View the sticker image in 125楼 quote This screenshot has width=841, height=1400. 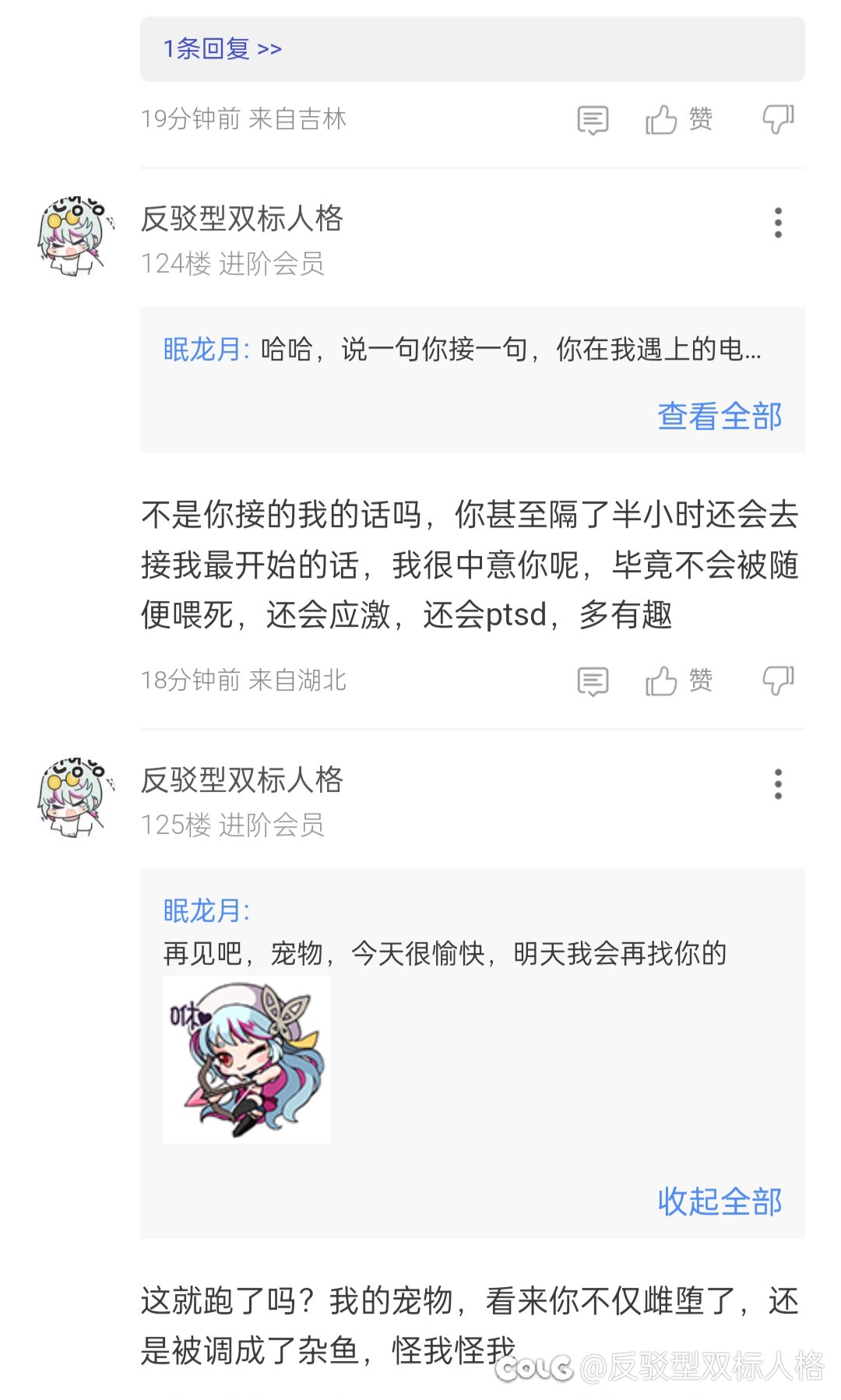coord(247,1060)
